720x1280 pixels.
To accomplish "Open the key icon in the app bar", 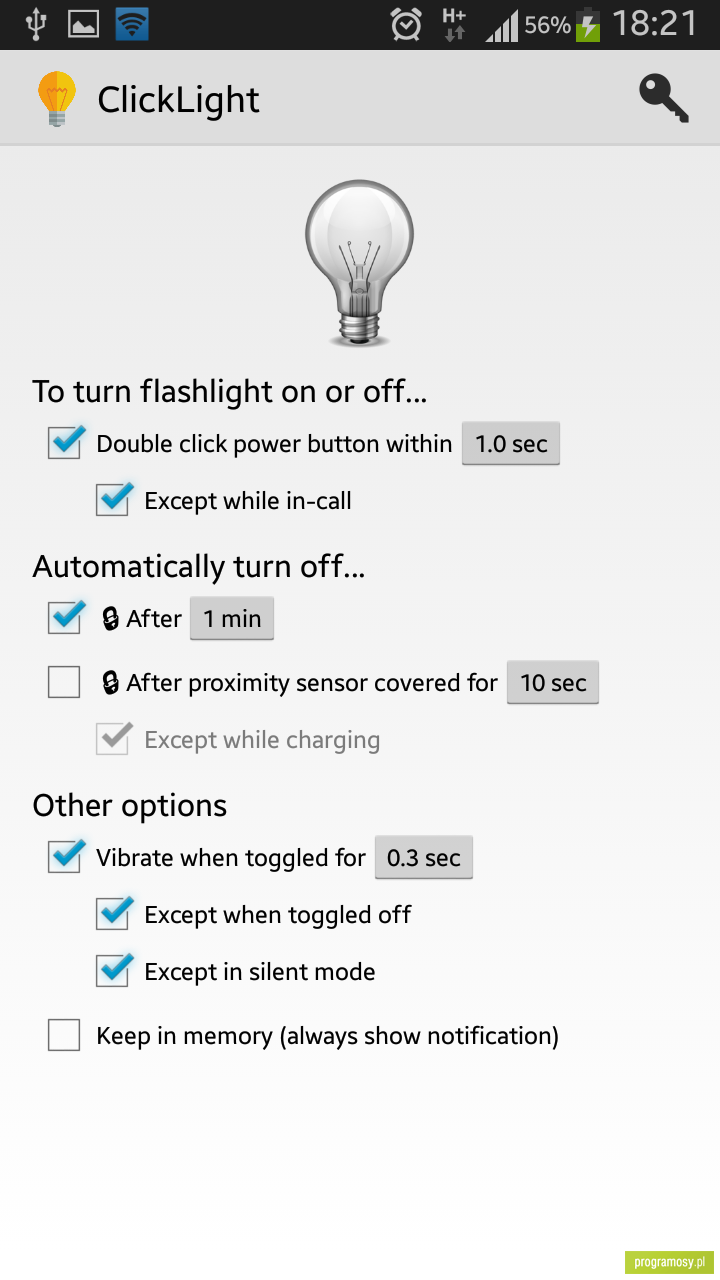I will [x=664, y=98].
